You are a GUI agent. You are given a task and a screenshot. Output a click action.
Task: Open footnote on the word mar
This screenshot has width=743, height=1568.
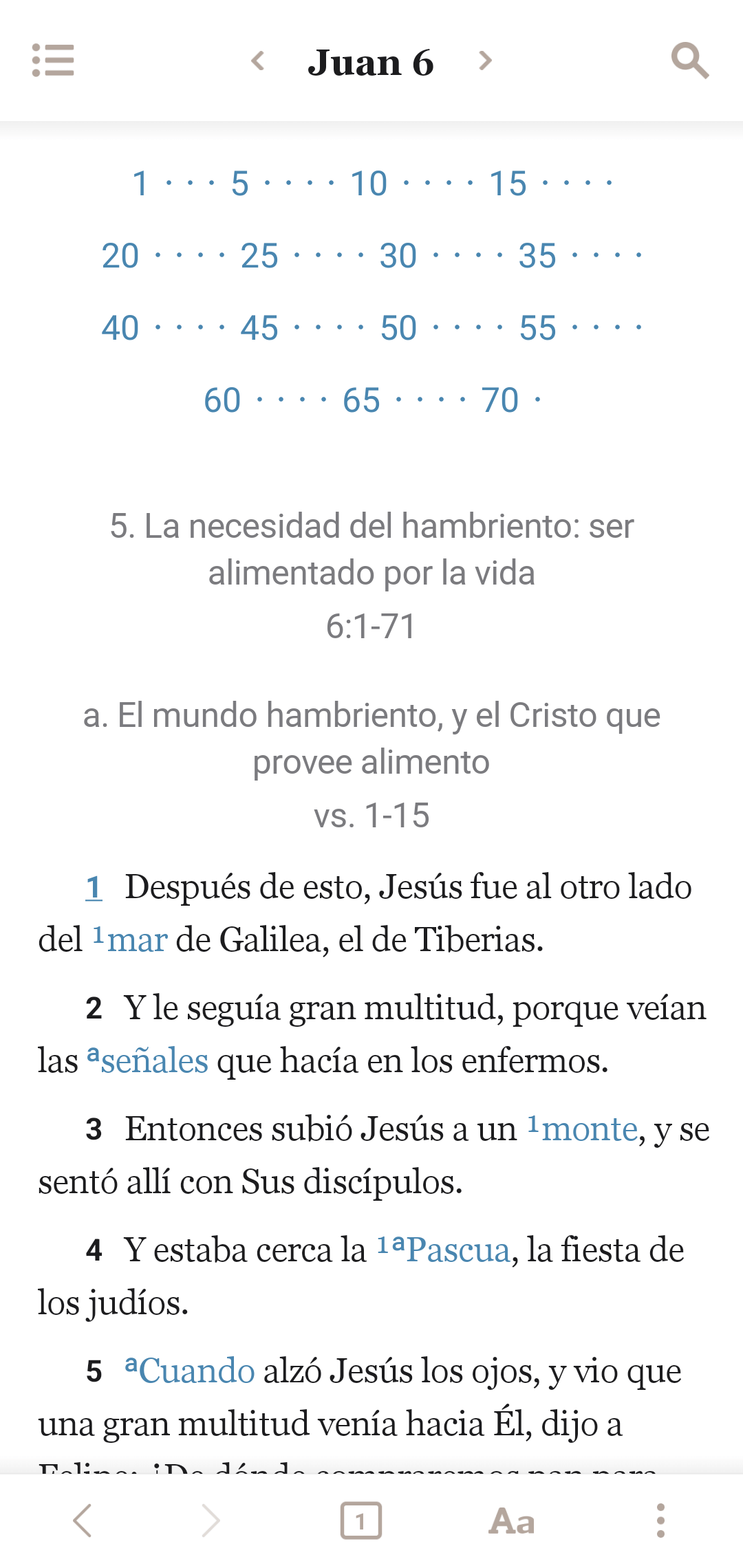(x=136, y=940)
